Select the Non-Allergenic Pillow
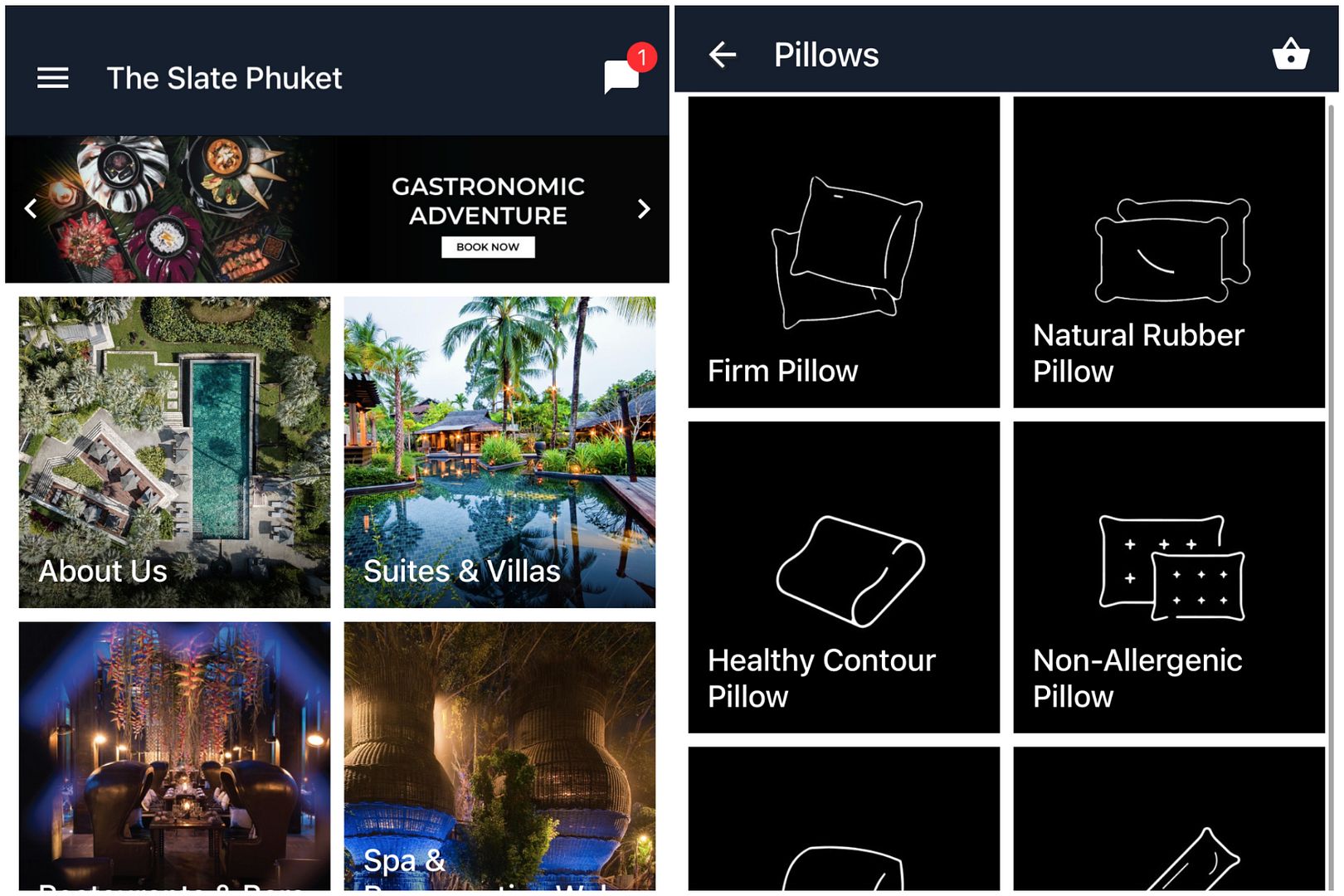The image size is (1344, 896). tap(1169, 577)
